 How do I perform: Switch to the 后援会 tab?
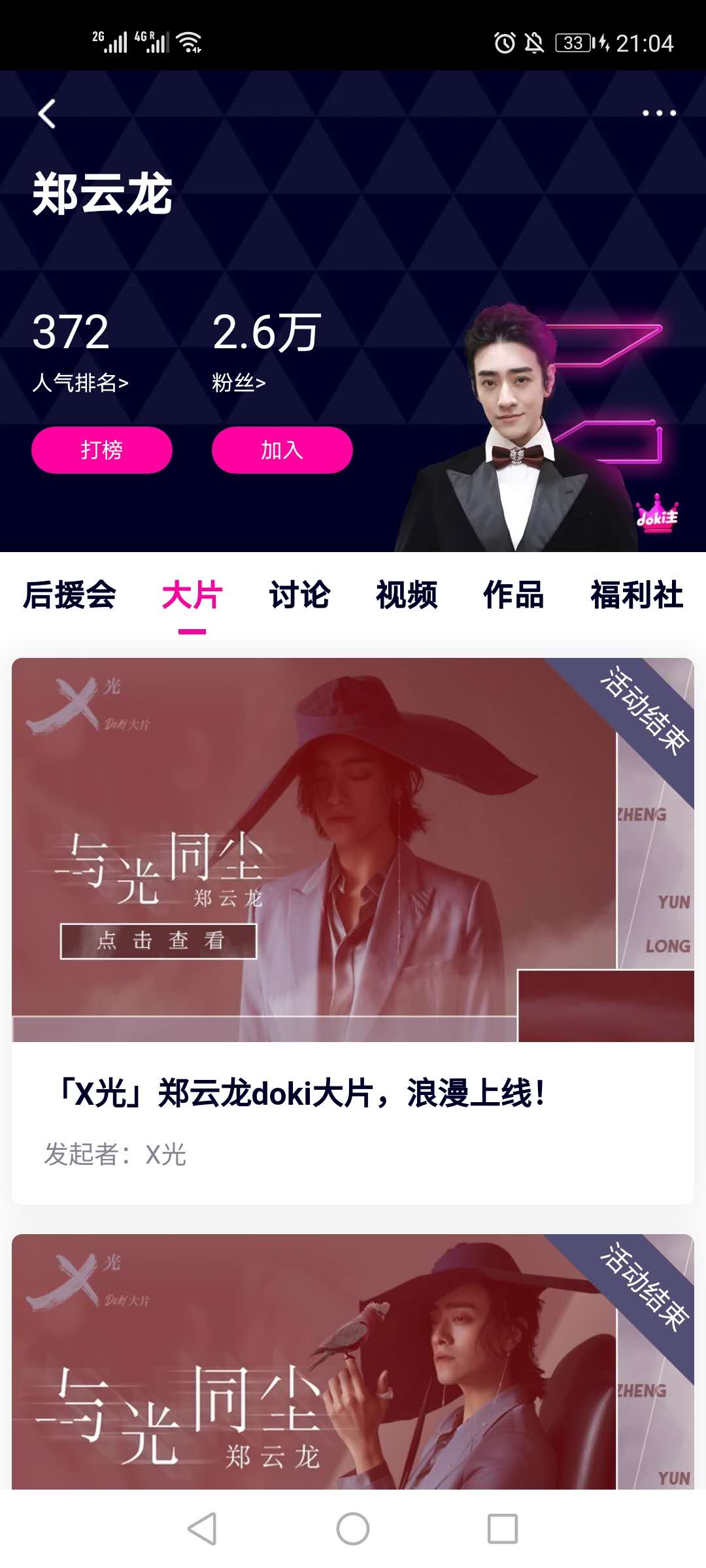coord(70,595)
